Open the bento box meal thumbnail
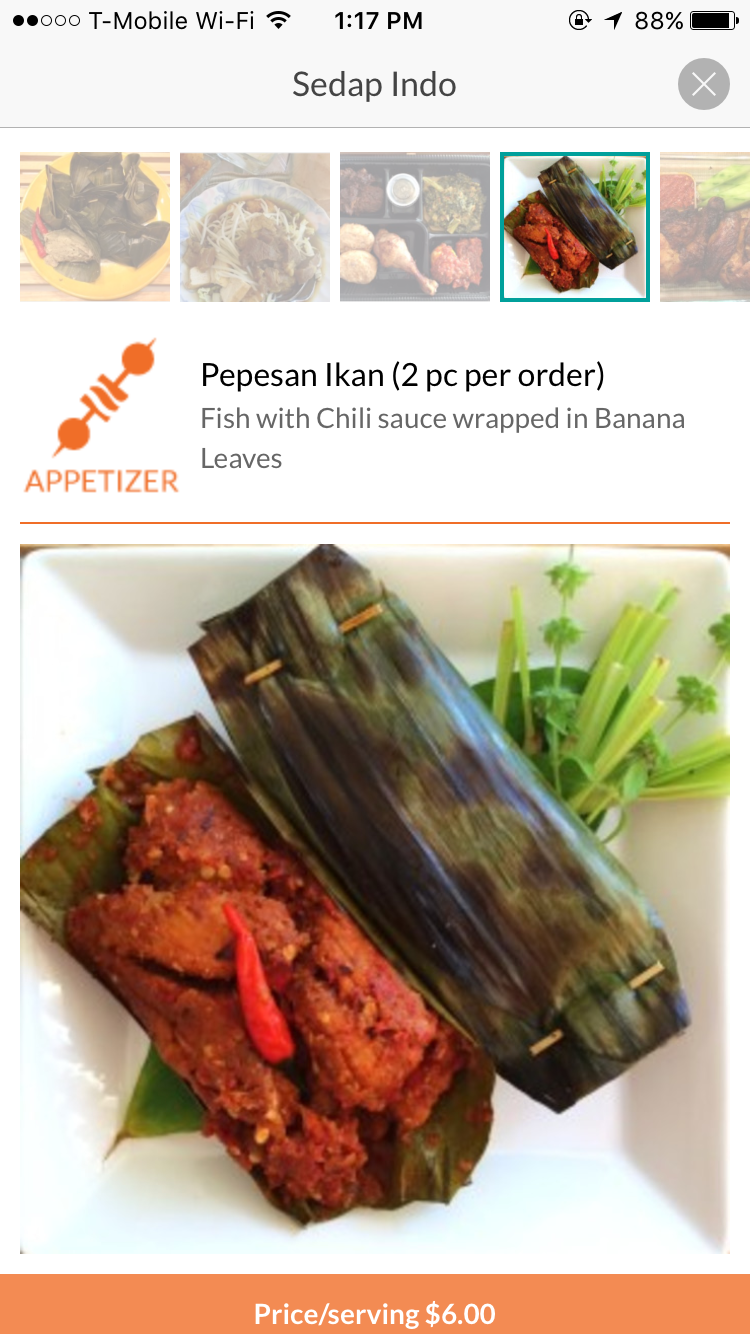 click(x=415, y=227)
